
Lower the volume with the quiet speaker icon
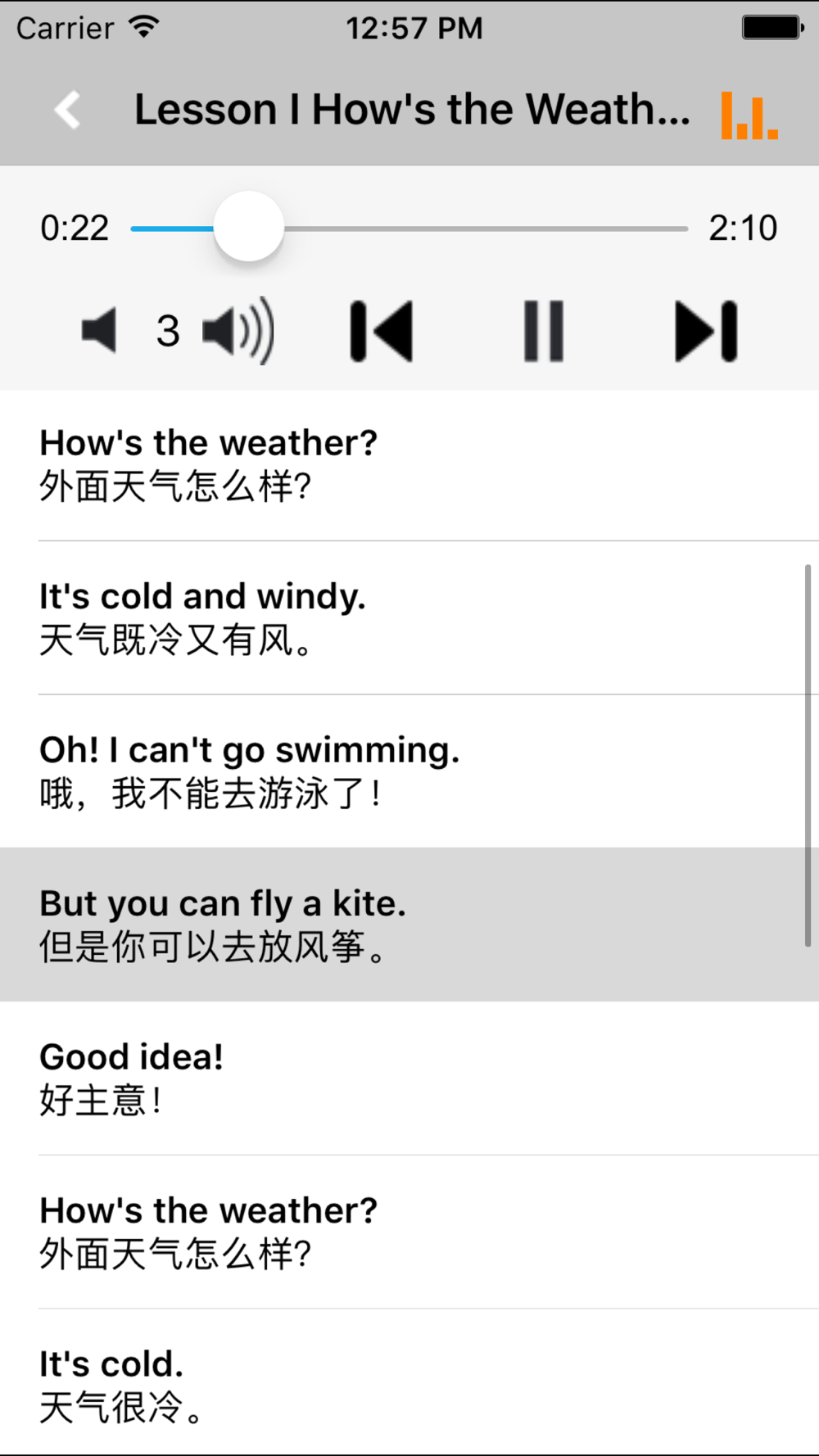[x=99, y=331]
